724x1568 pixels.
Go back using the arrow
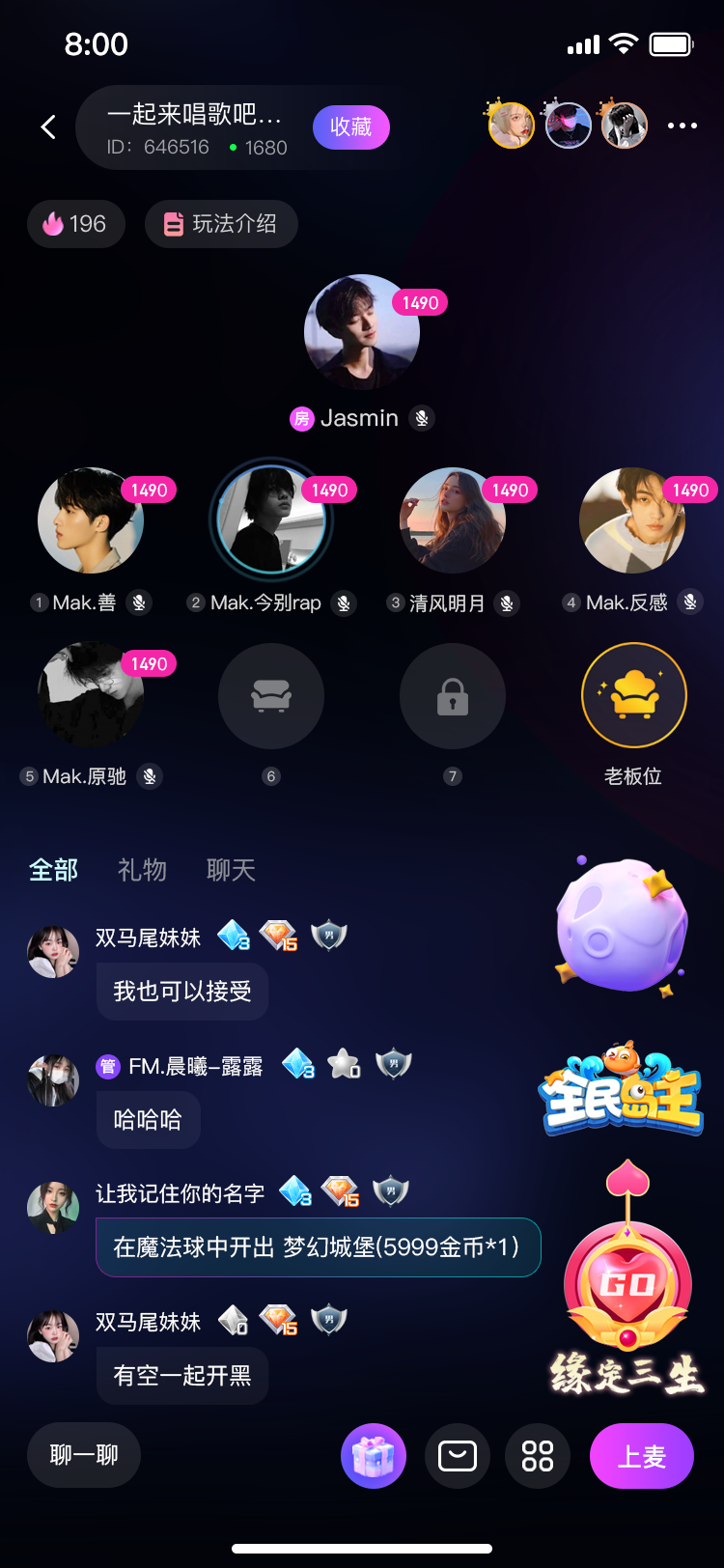(48, 126)
